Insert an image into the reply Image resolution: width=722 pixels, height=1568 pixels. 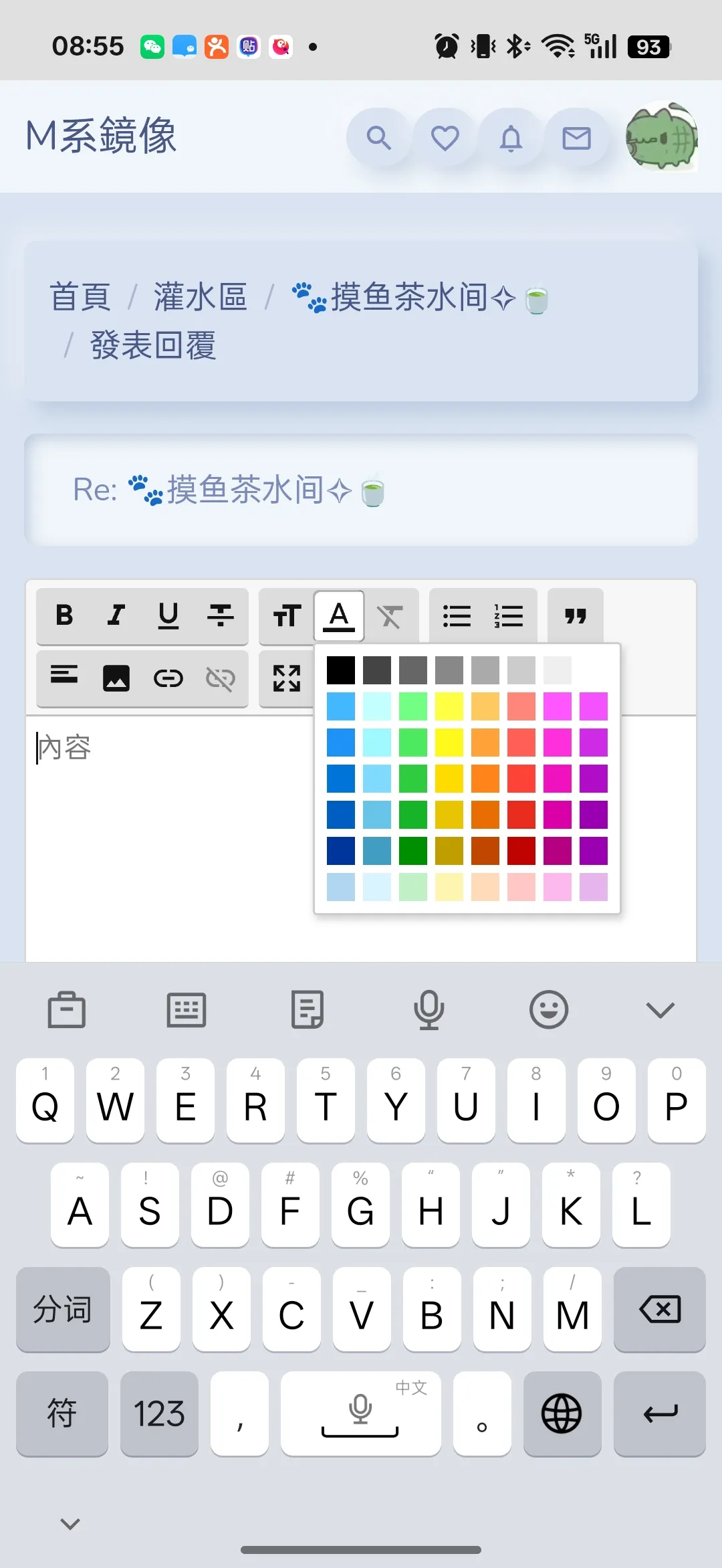coord(116,678)
